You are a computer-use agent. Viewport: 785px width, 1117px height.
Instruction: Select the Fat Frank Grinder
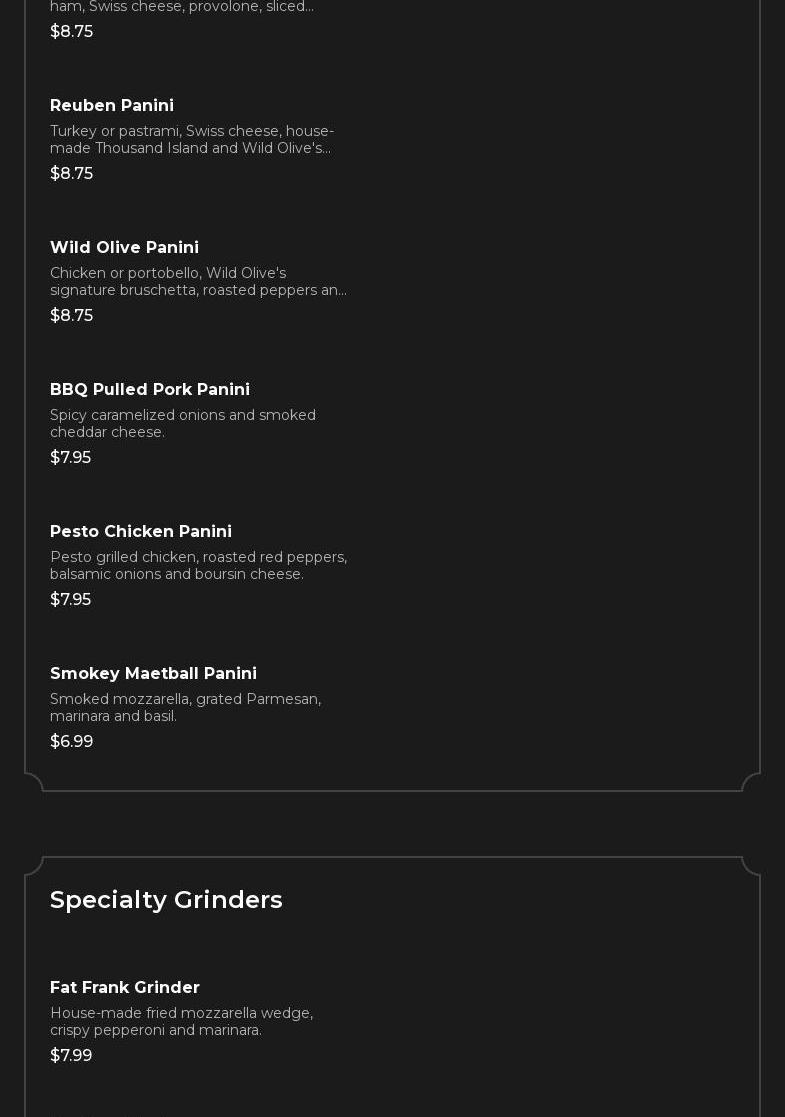pos(125,988)
